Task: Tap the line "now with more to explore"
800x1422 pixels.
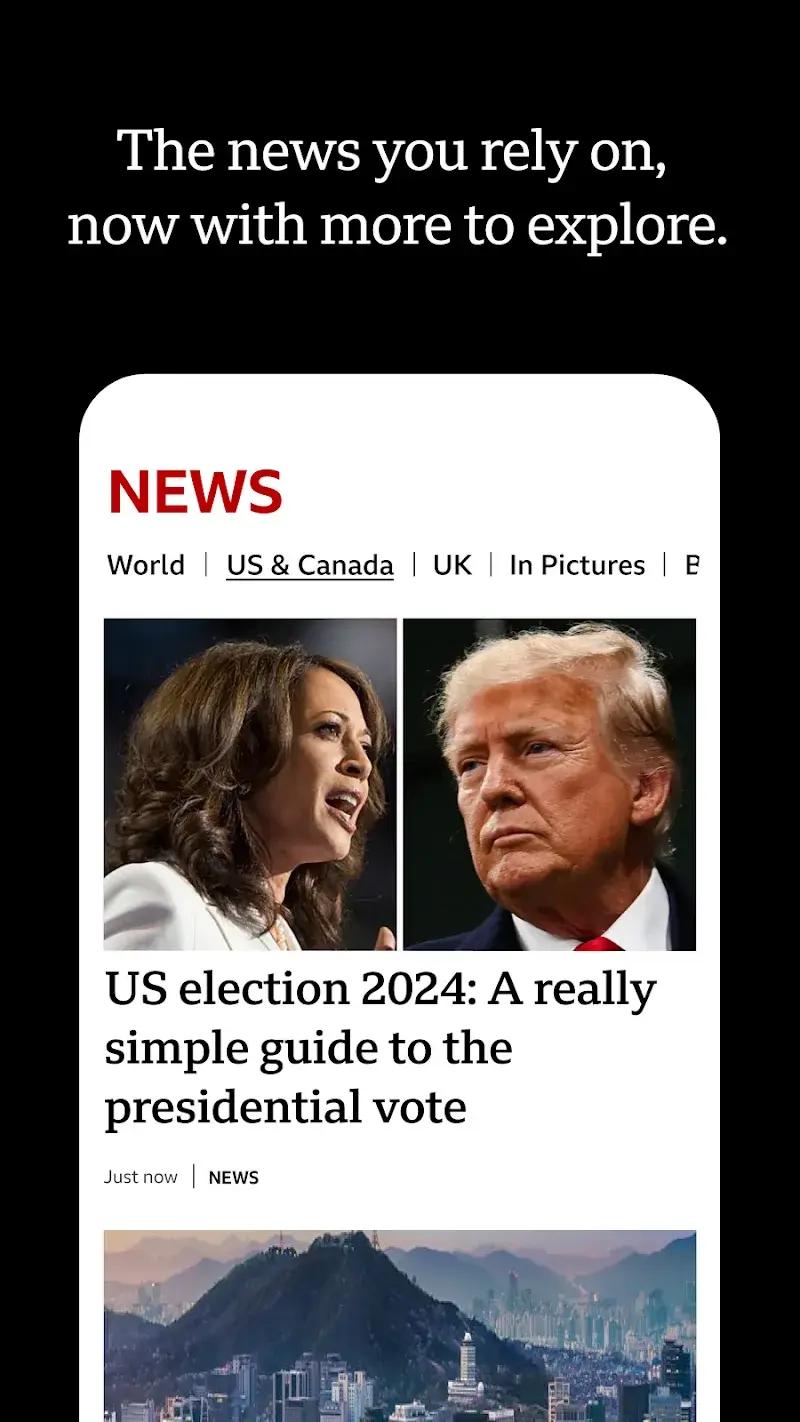Action: click(x=400, y=224)
